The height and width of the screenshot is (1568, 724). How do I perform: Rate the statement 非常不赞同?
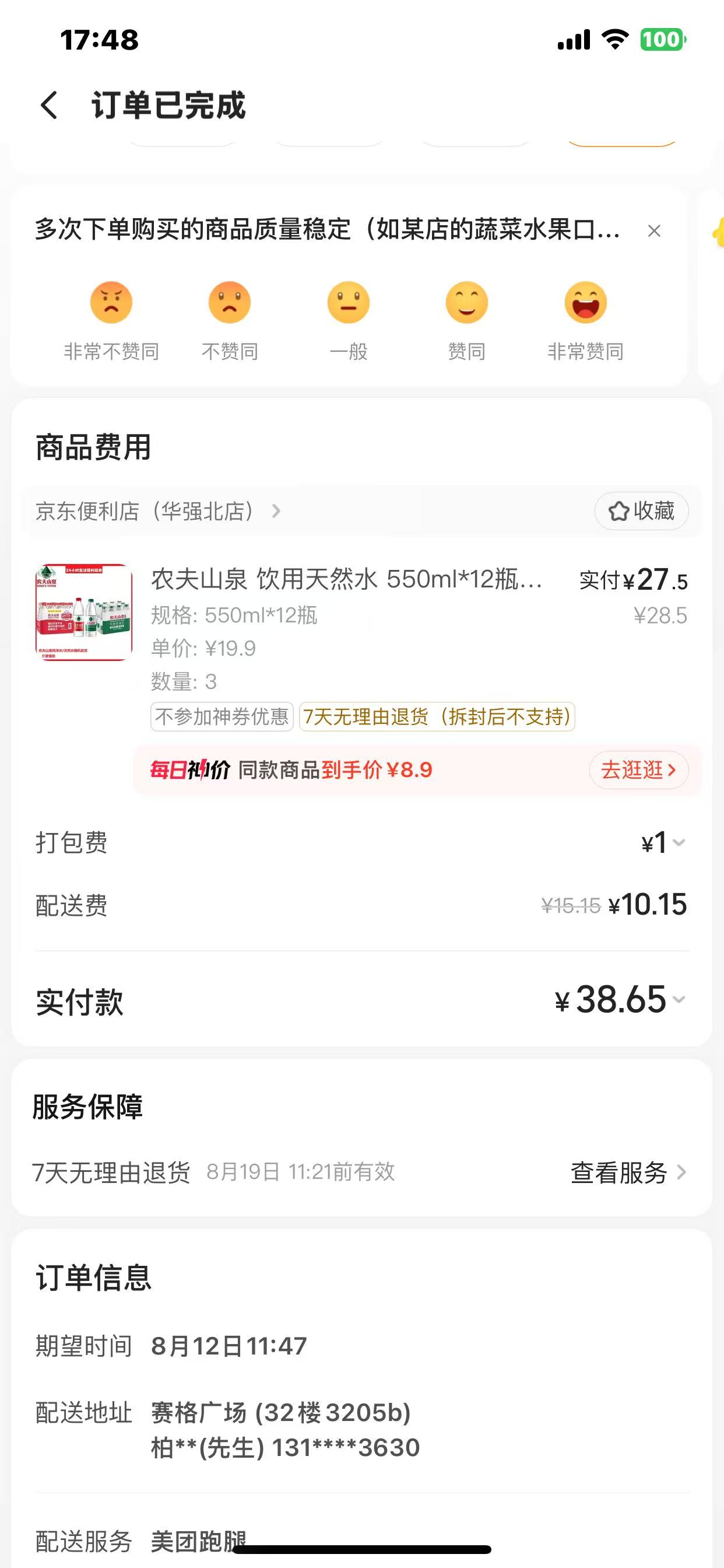(111, 303)
